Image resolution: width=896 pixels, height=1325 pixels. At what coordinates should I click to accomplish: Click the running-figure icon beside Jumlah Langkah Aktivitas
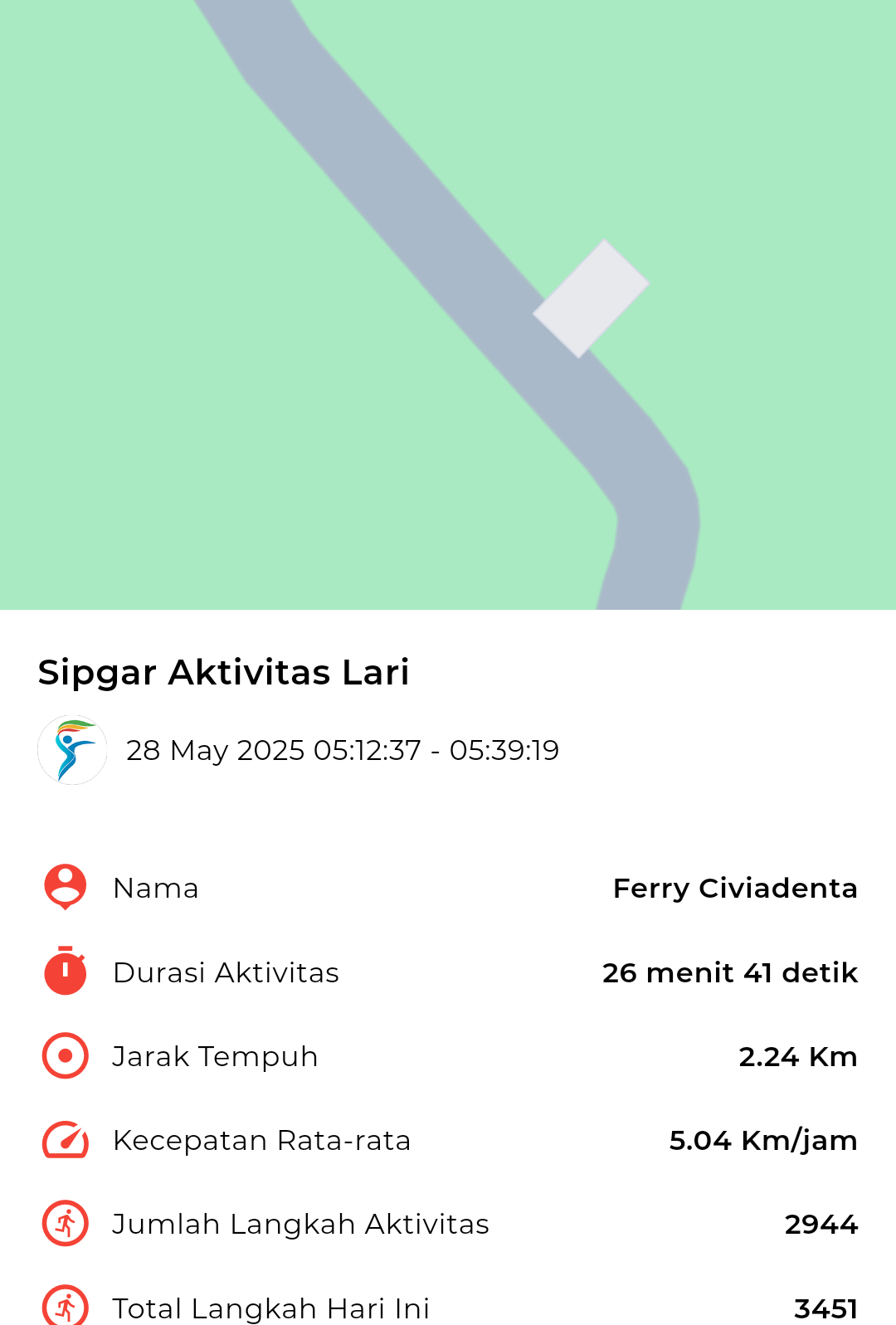(x=65, y=1223)
